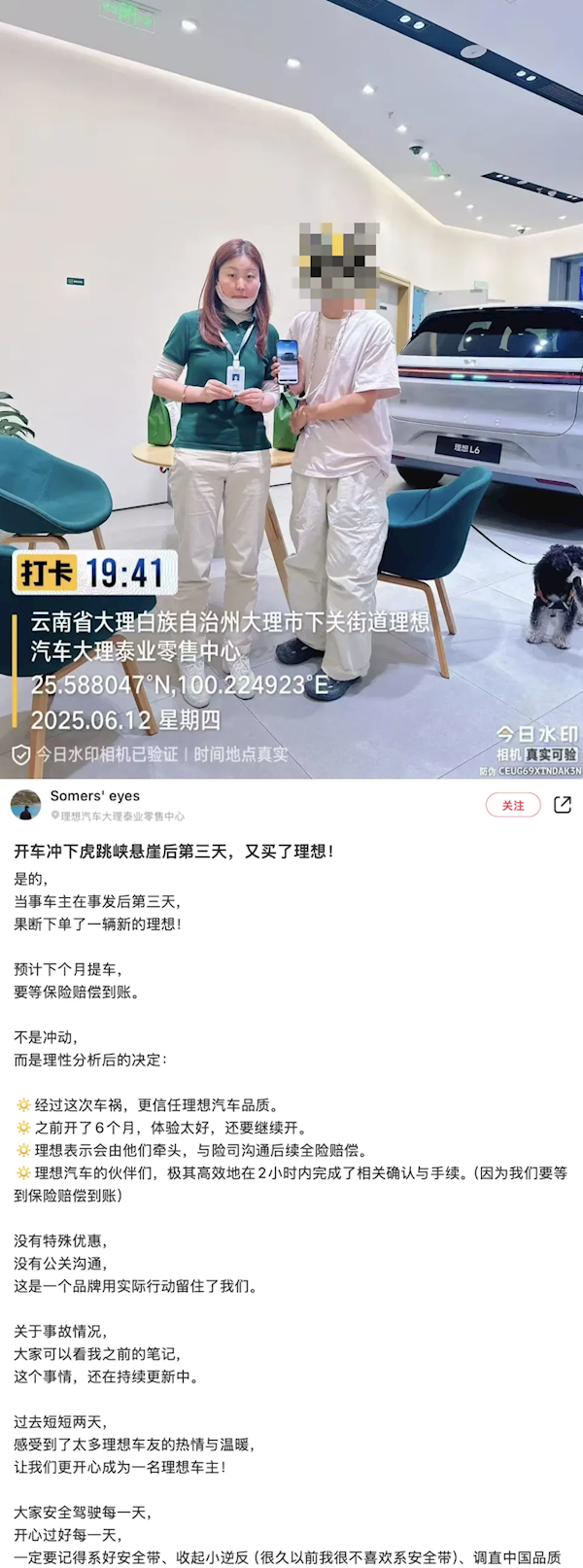
Task: Open the Somers' eyes profile avatar
Action: tap(26, 805)
